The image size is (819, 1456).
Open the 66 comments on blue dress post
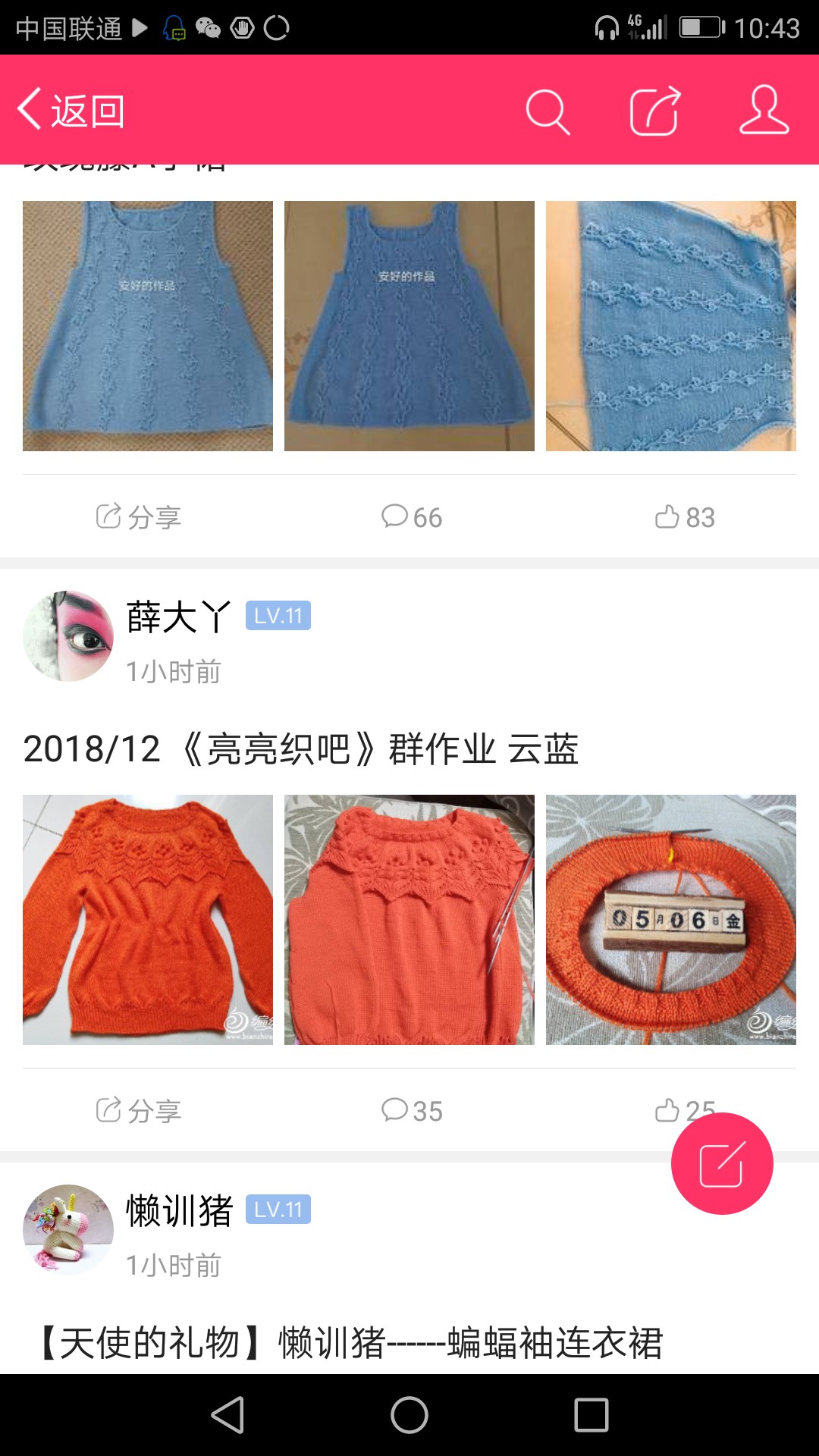click(412, 517)
